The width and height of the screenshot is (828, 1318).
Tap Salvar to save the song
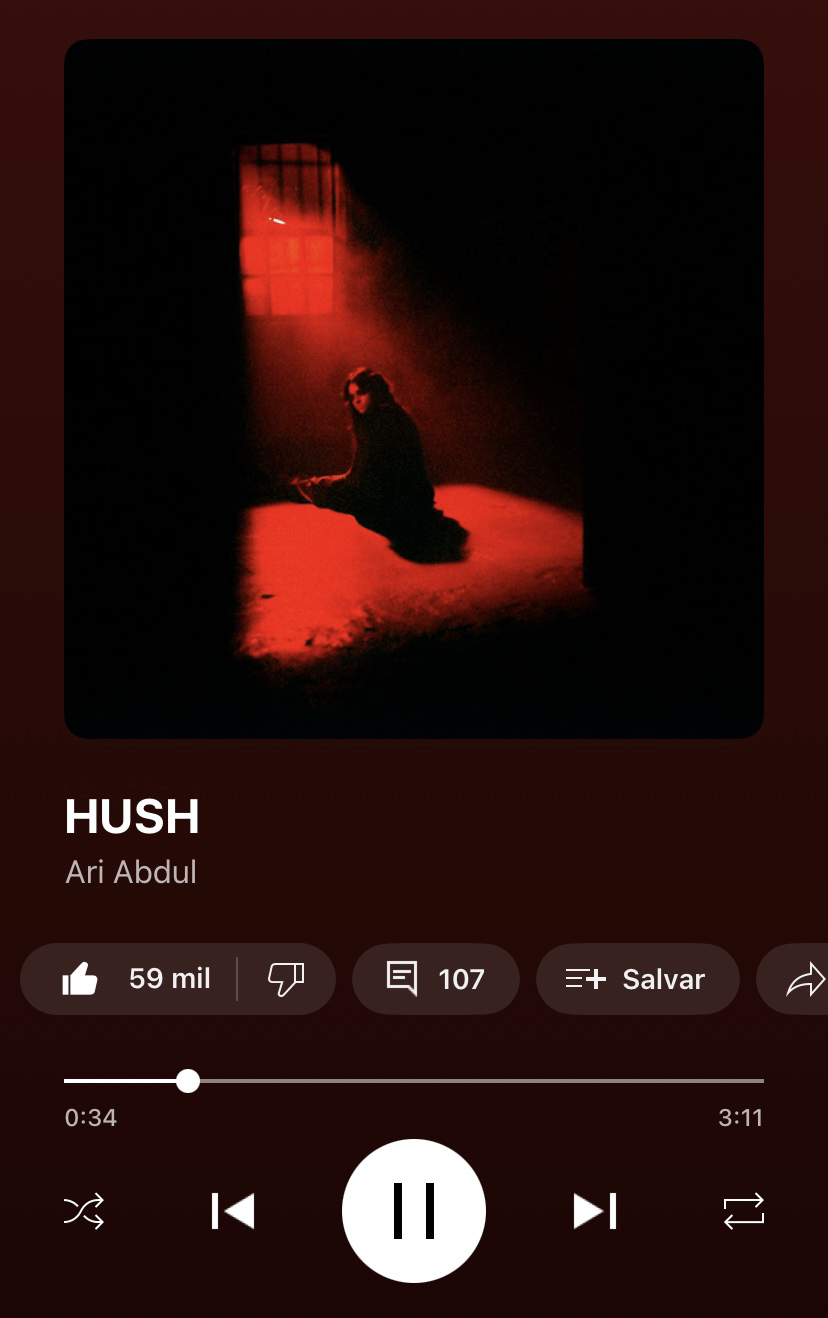tap(637, 979)
